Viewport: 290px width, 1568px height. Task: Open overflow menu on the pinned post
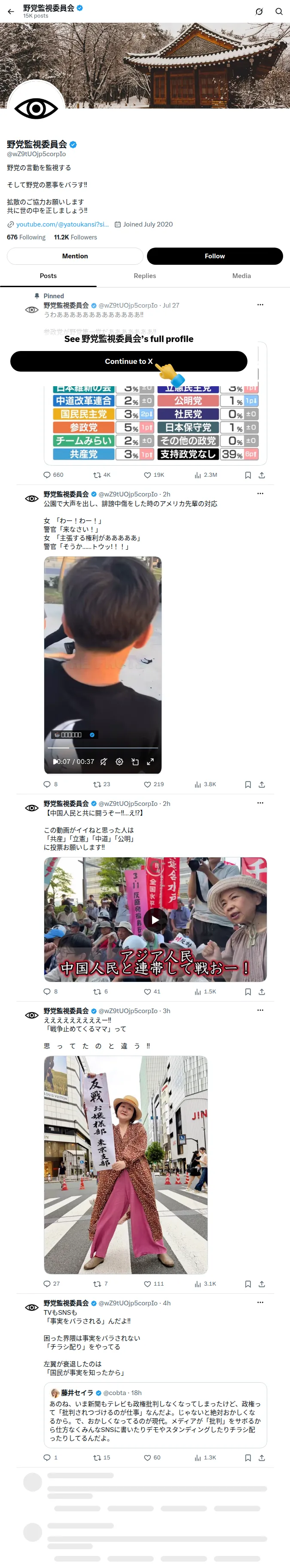pos(260,305)
